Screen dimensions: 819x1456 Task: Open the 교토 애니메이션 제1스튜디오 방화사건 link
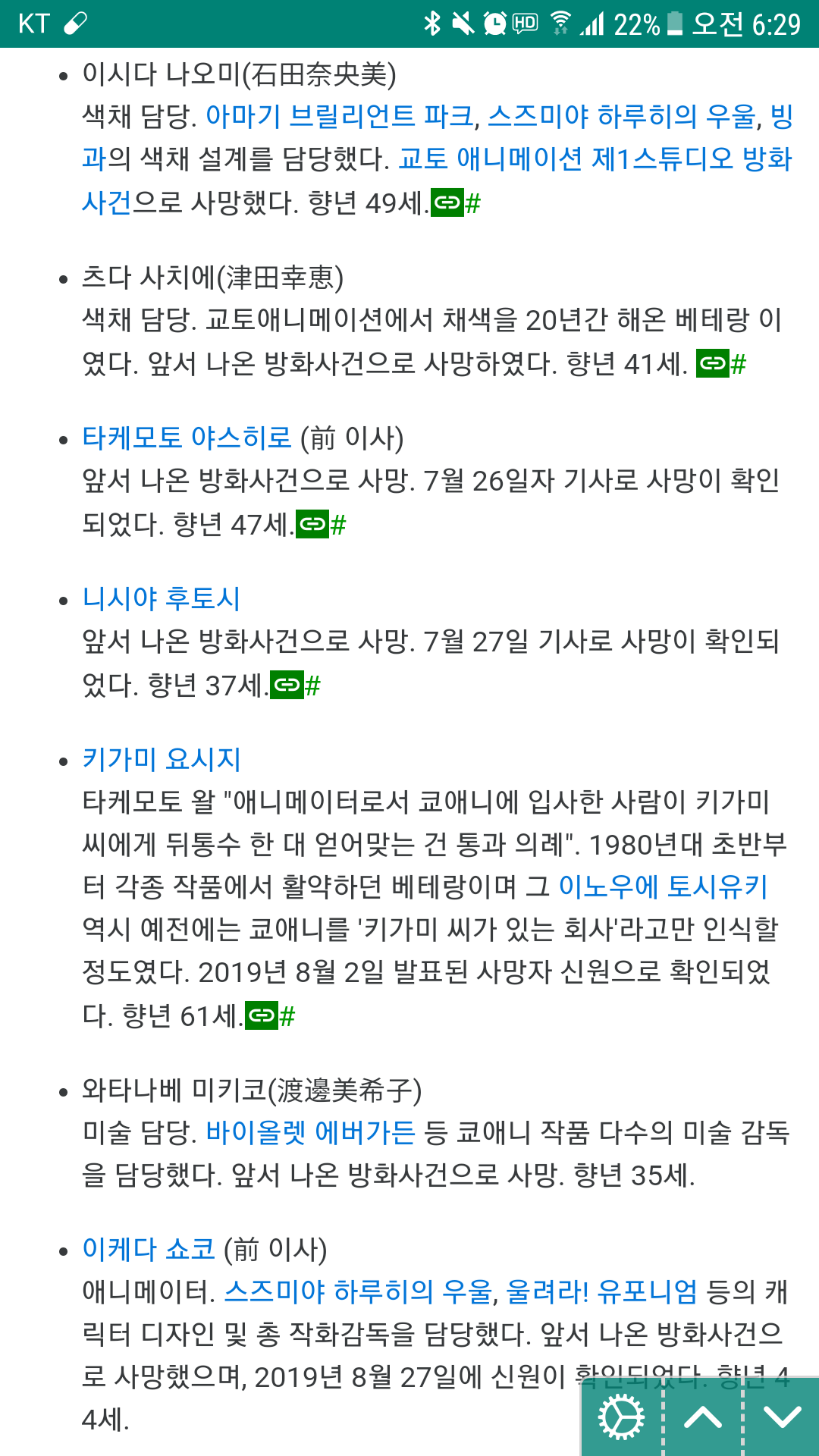coord(595,159)
